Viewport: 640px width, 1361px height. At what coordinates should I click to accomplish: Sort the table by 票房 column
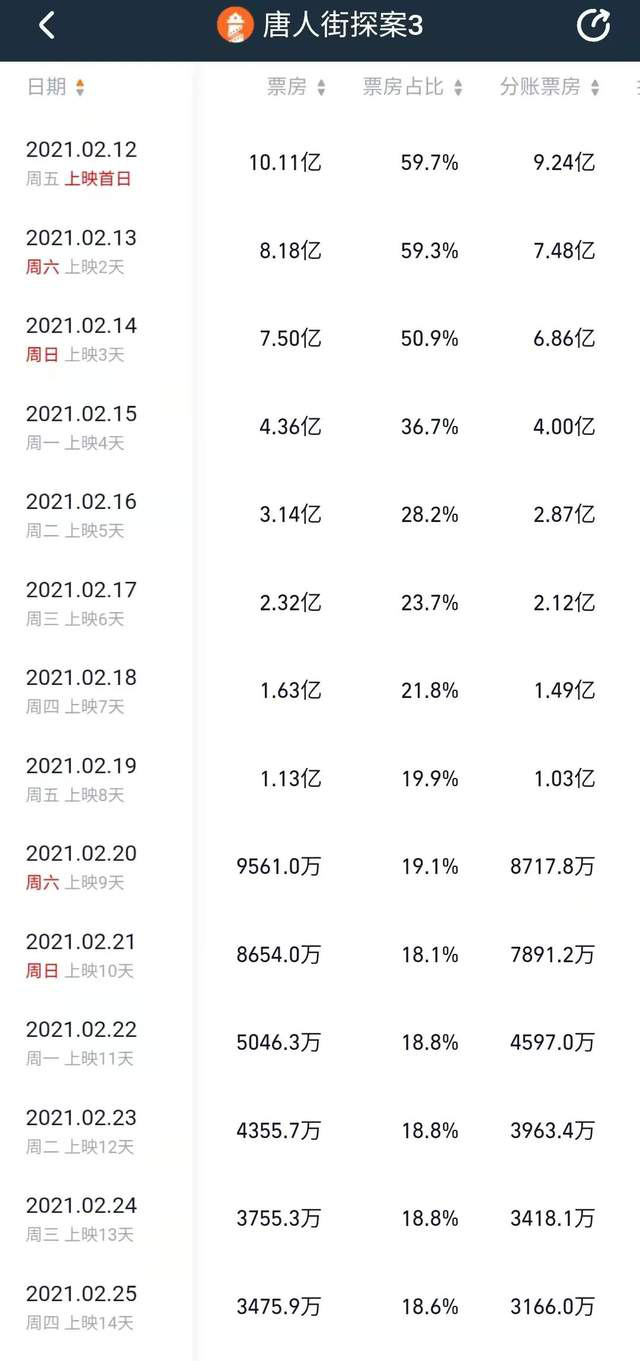(296, 87)
